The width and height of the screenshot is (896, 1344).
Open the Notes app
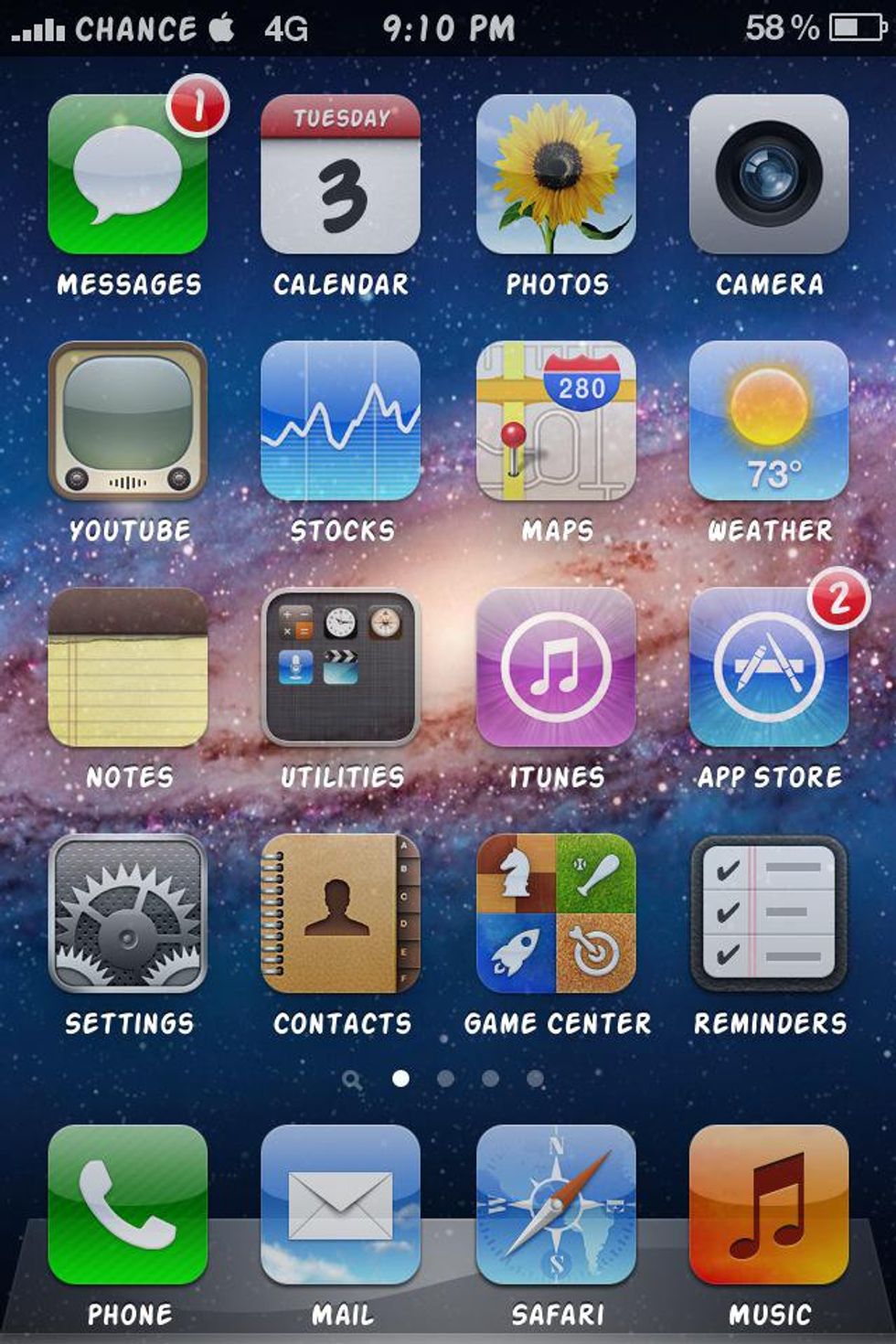point(127,668)
